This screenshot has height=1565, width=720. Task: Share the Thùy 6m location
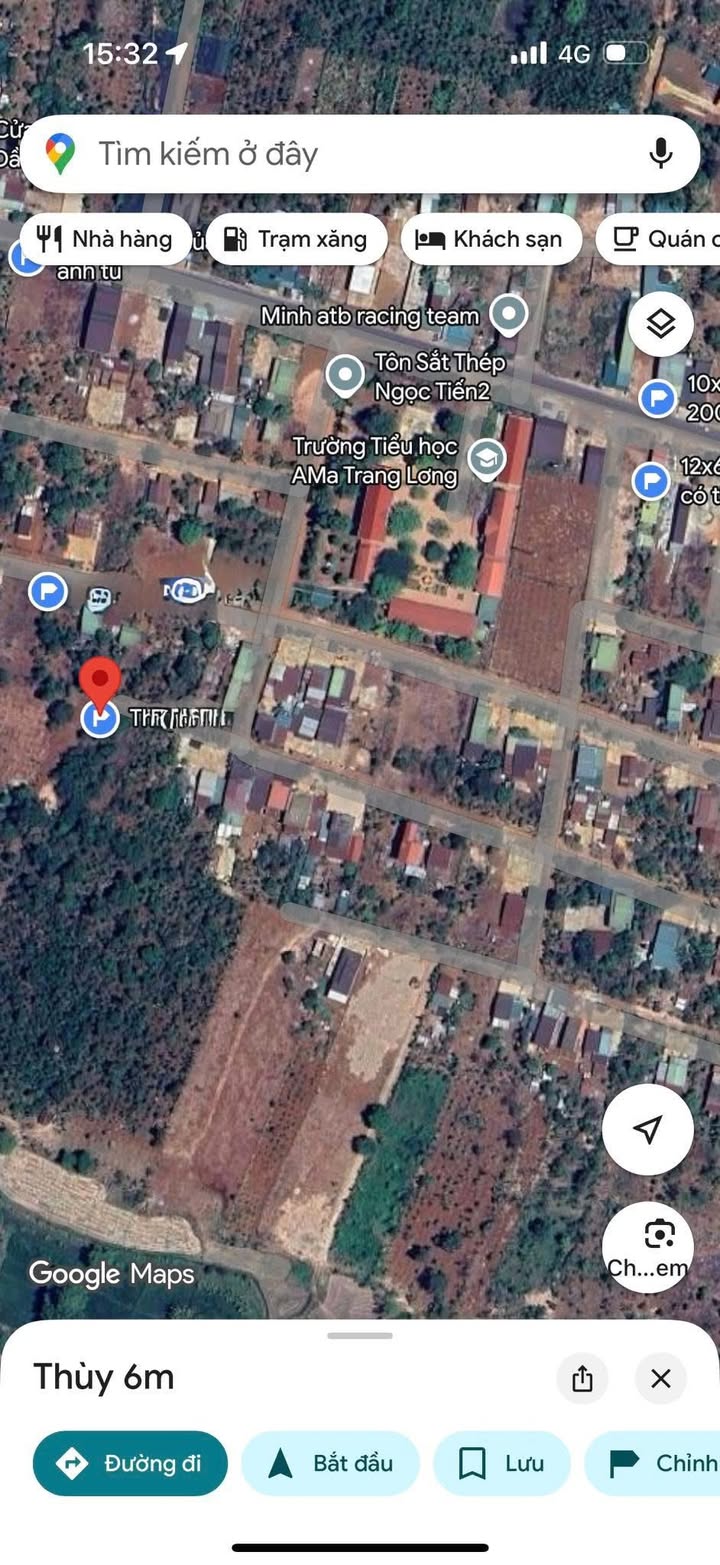(583, 1379)
